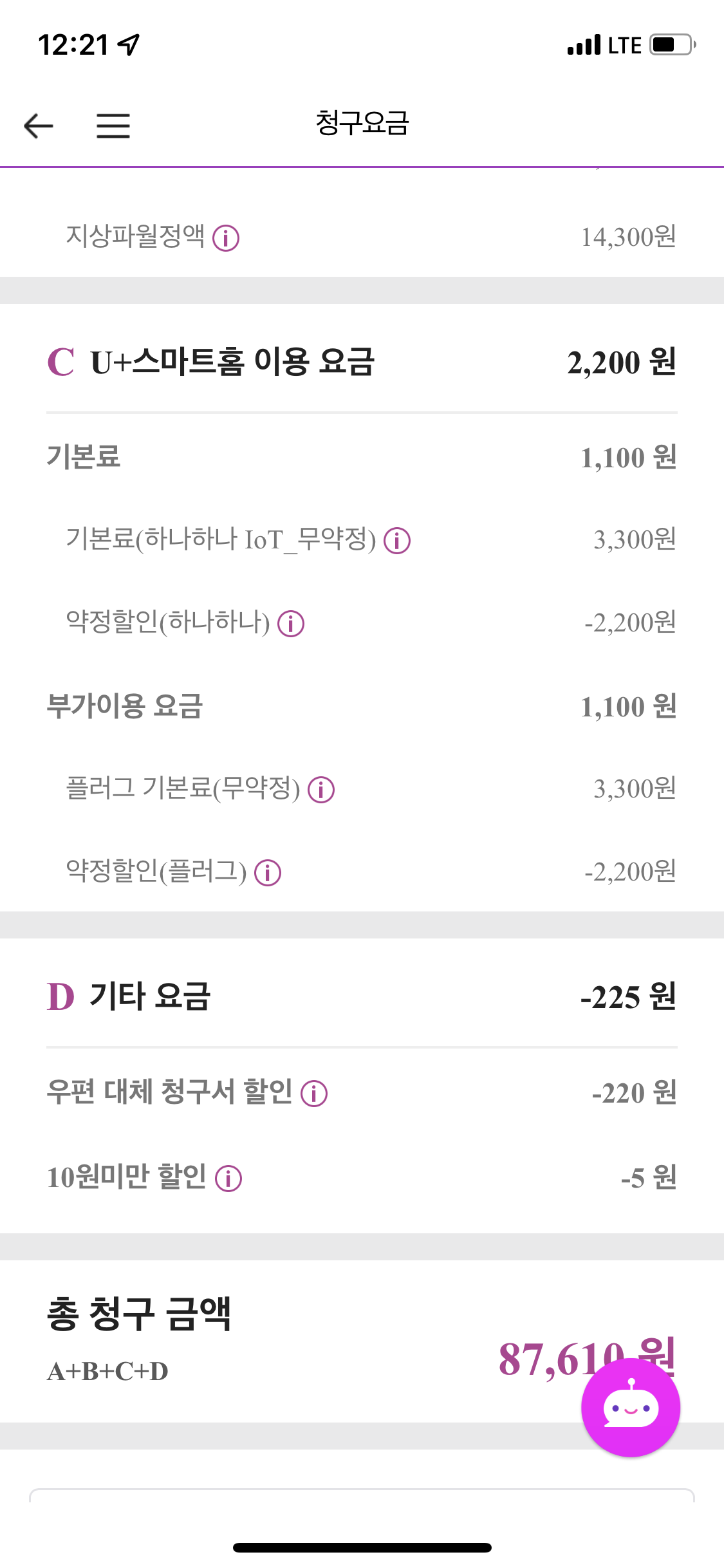Viewport: 724px width, 1568px height.
Task: Tap info icon for 10원미만 할인
Action: 228,1179
